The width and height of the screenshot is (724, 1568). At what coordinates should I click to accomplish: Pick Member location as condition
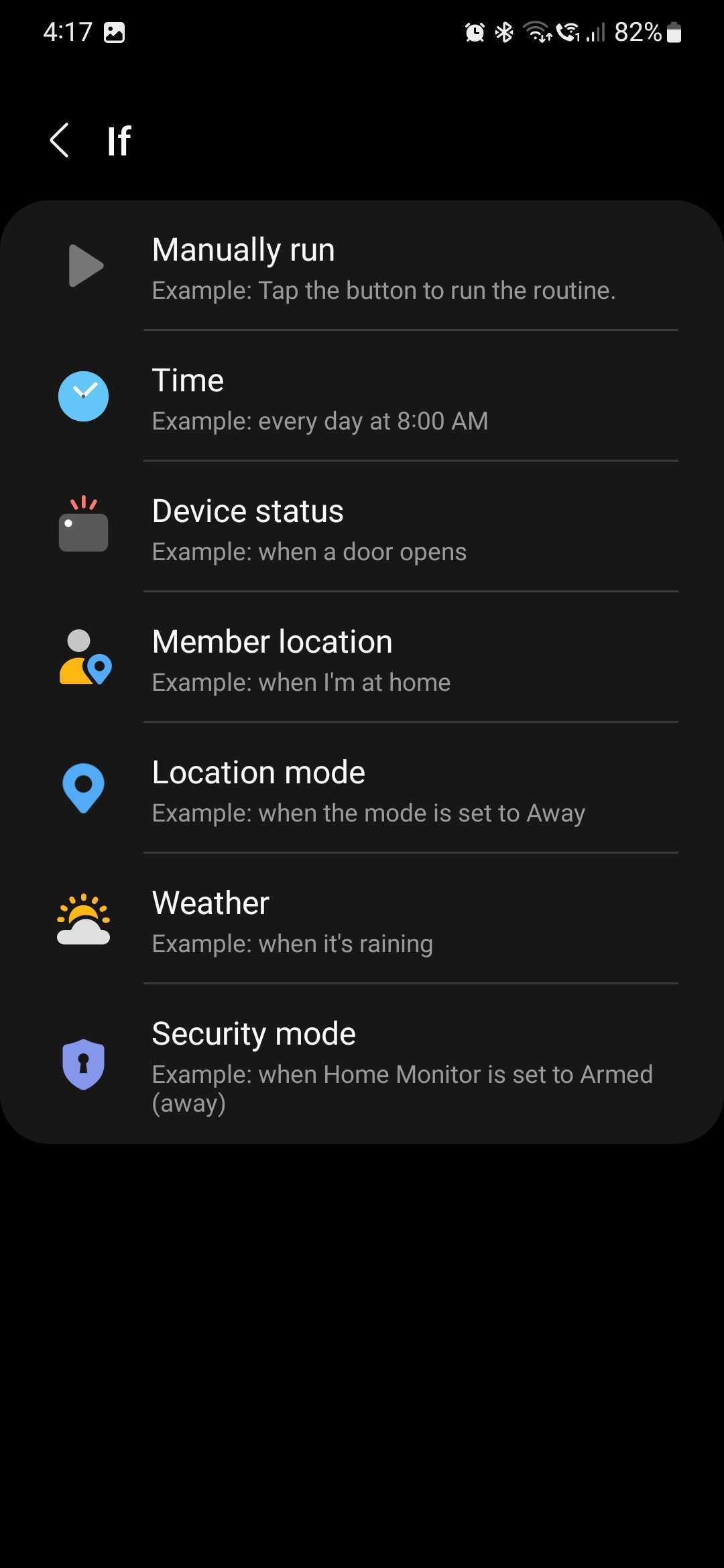[362, 659]
